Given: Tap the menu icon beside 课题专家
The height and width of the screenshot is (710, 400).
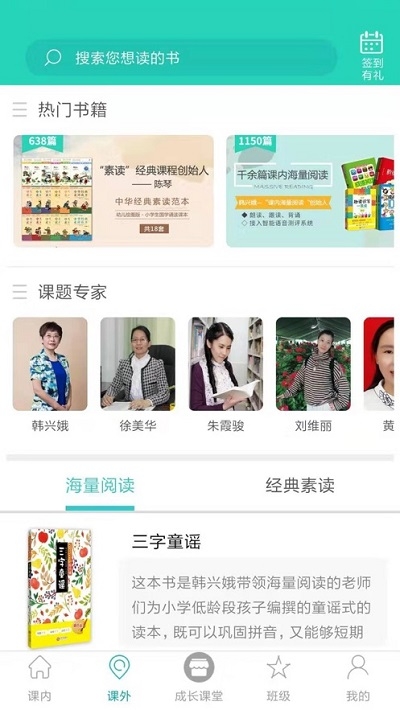Looking at the screenshot, I should pos(19,292).
